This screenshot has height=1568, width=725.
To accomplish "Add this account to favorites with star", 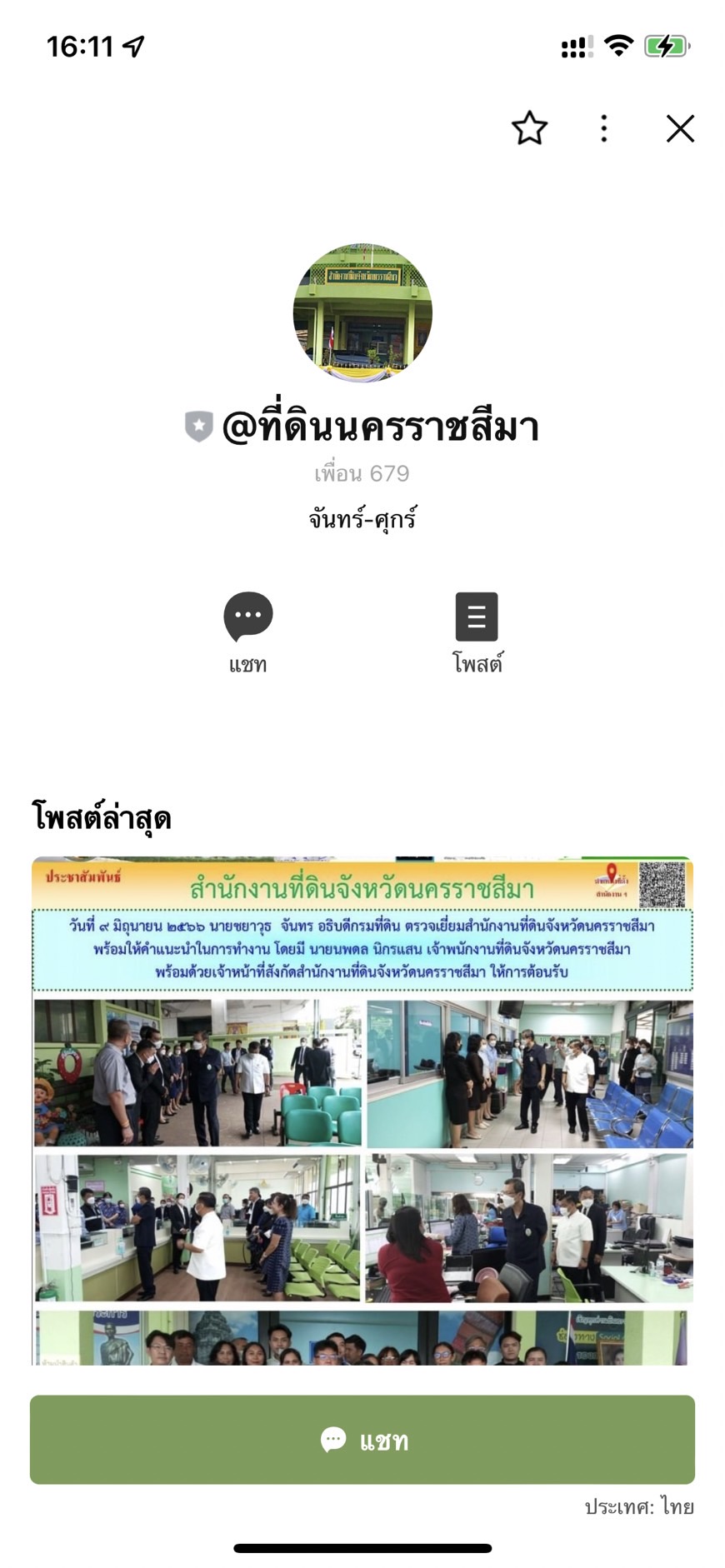I will point(528,128).
